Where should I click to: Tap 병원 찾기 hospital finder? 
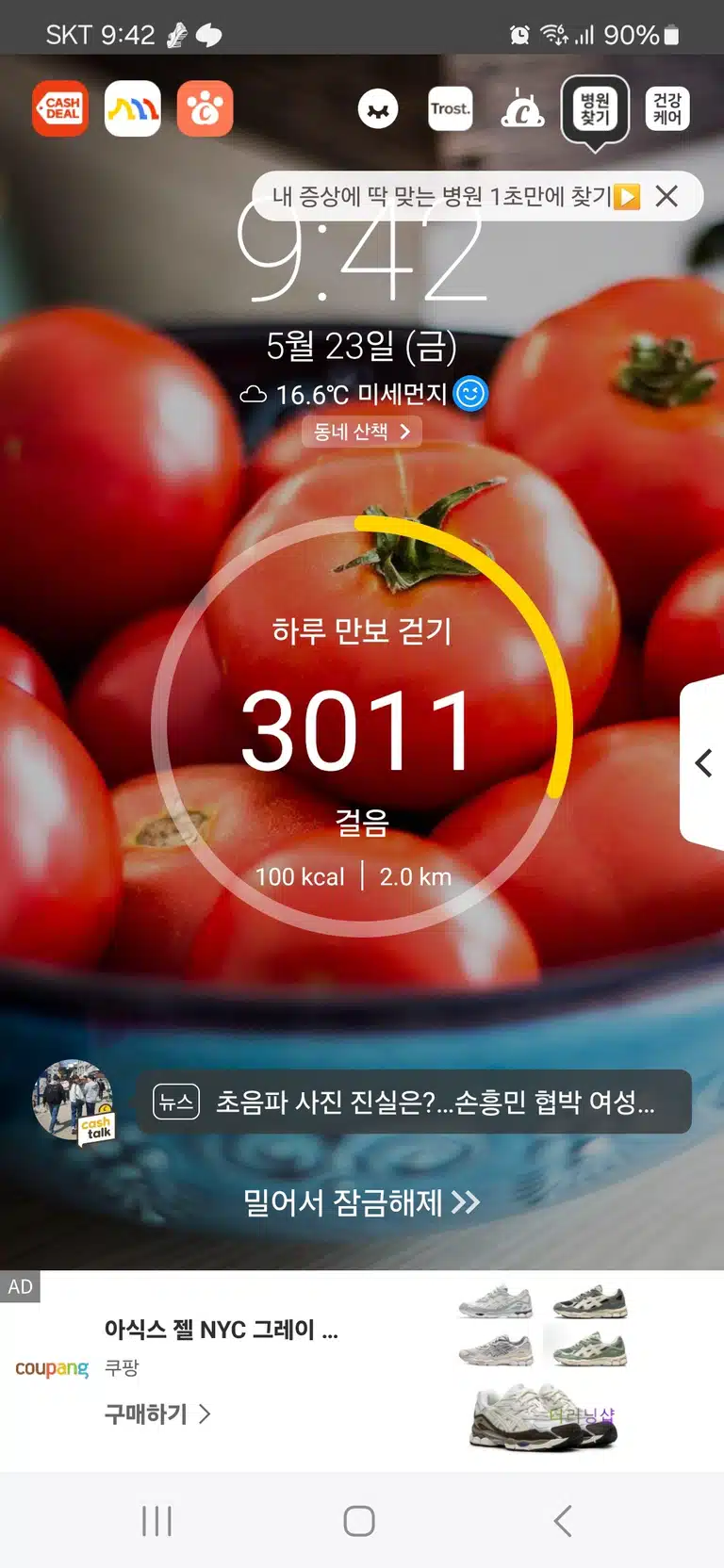(595, 109)
